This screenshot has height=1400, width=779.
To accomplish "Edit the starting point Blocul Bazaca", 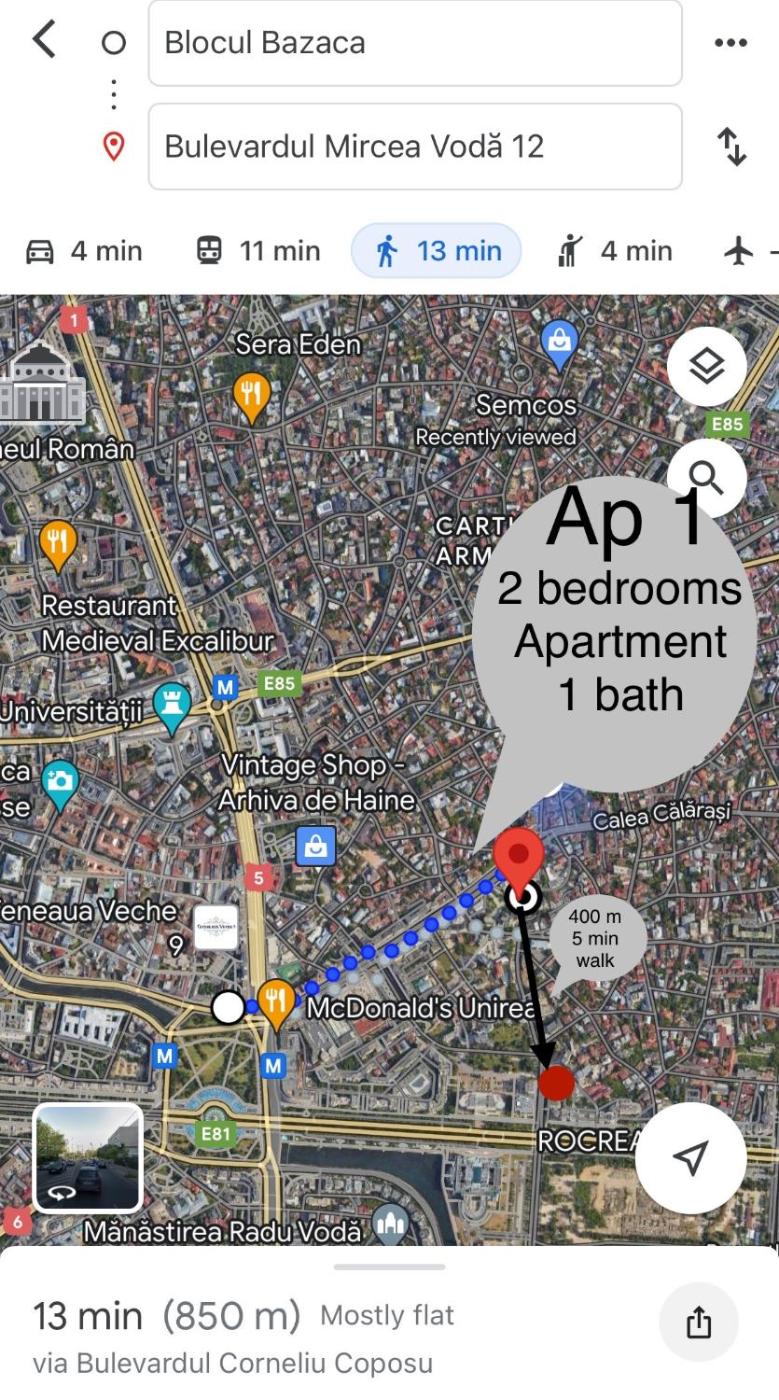I will [414, 43].
